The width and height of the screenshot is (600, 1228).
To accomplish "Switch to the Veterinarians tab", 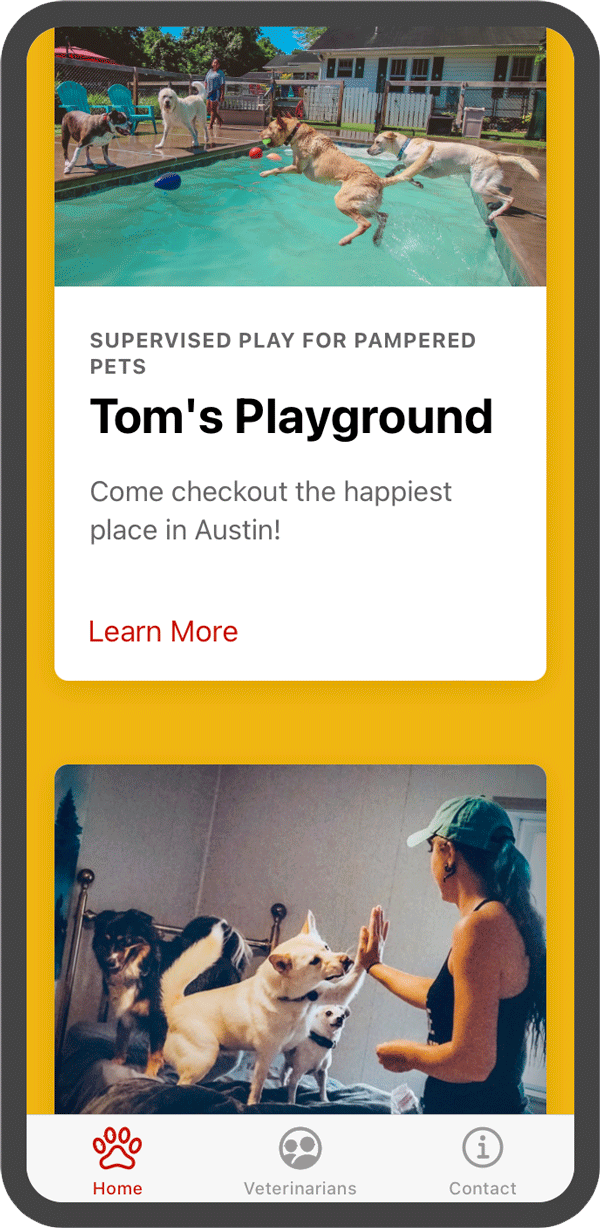I will 300,1160.
